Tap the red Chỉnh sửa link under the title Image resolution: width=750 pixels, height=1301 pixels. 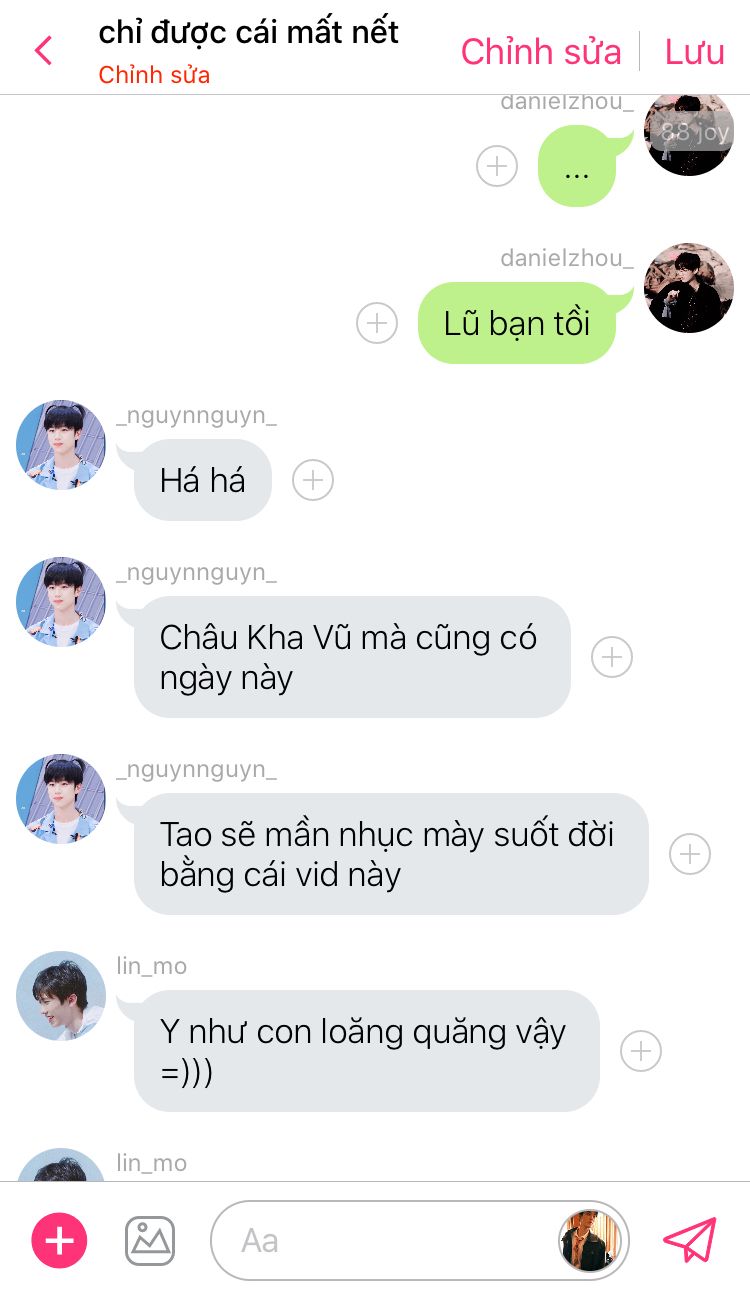pyautogui.click(x=154, y=75)
